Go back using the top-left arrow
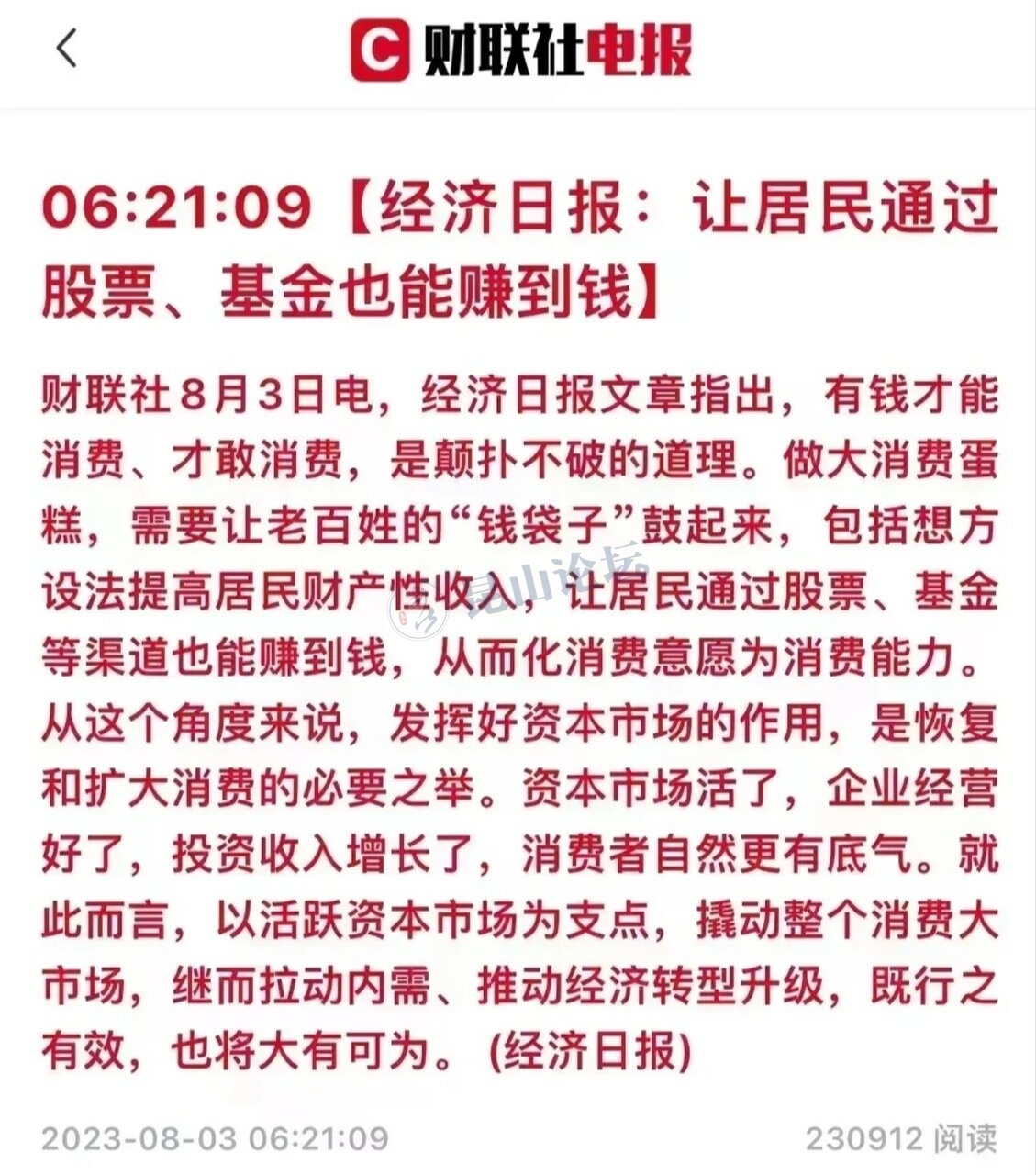The height and width of the screenshot is (1175, 1036). pos(66,48)
